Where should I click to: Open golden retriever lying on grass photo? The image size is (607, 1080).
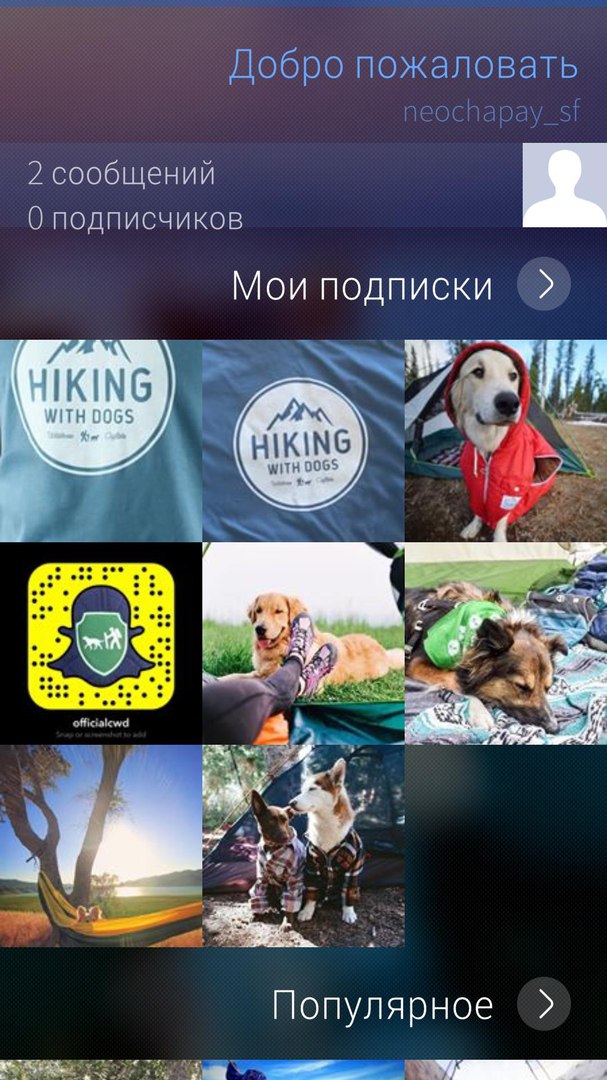pos(303,643)
